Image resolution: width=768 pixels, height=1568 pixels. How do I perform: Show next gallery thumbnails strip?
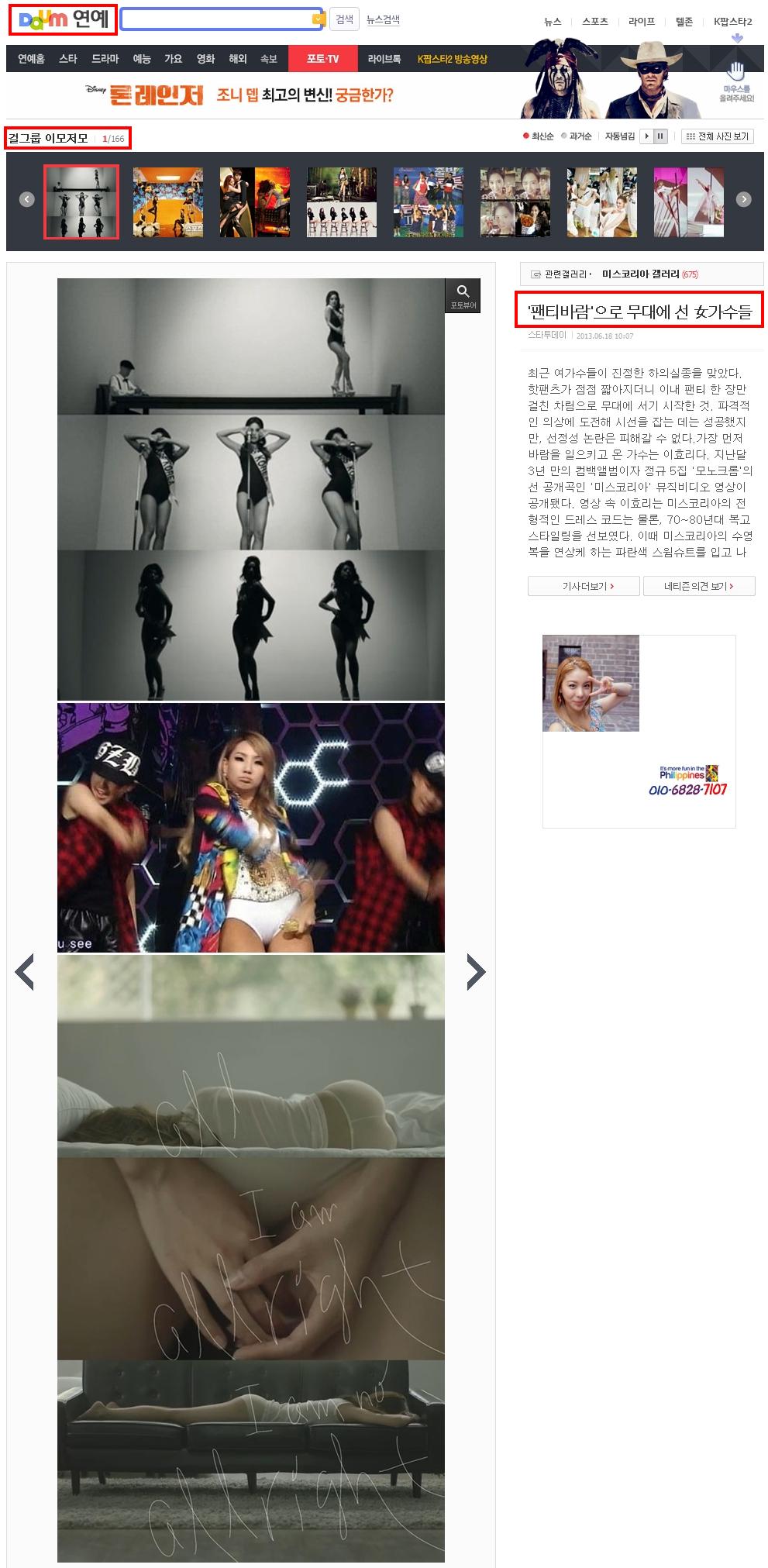point(743,199)
